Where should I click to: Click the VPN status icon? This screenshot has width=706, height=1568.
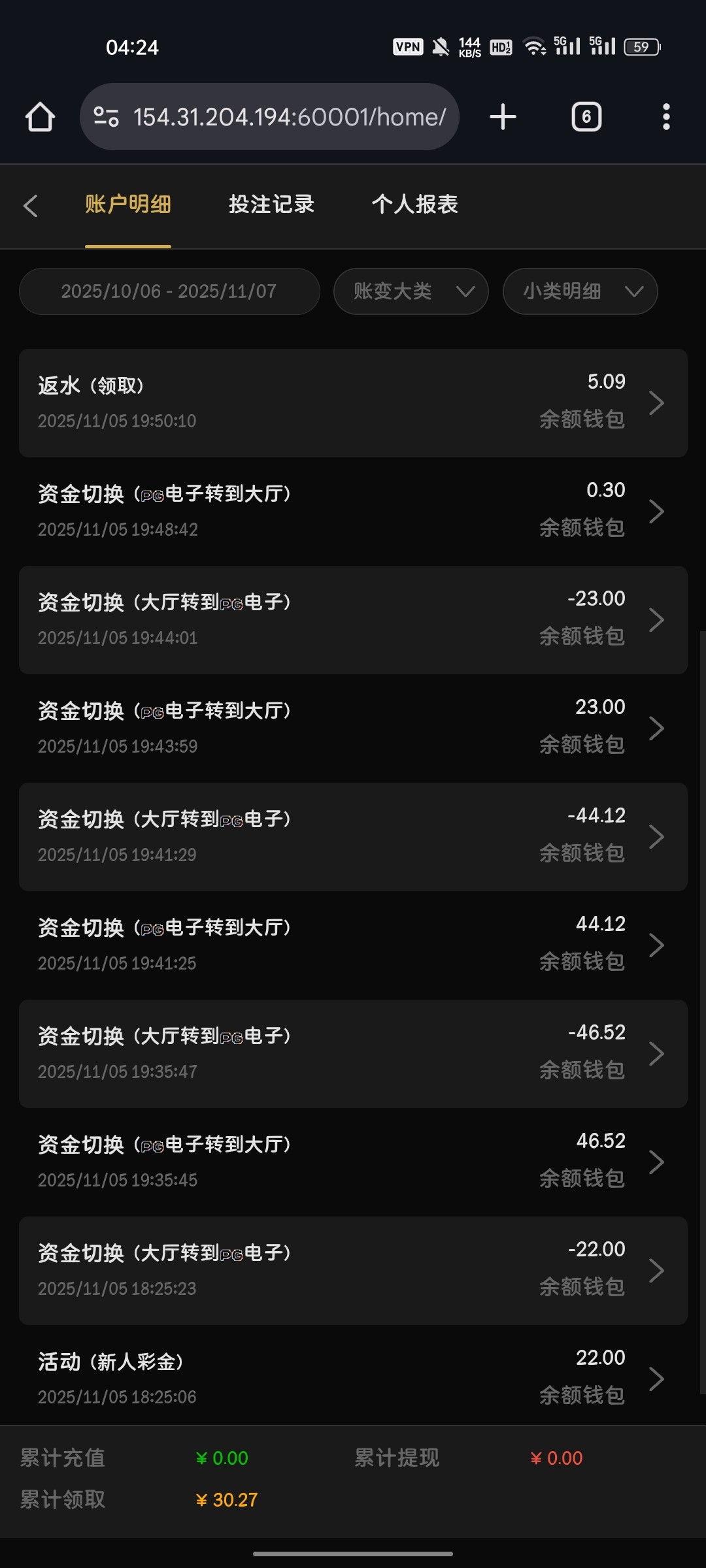pos(407,46)
